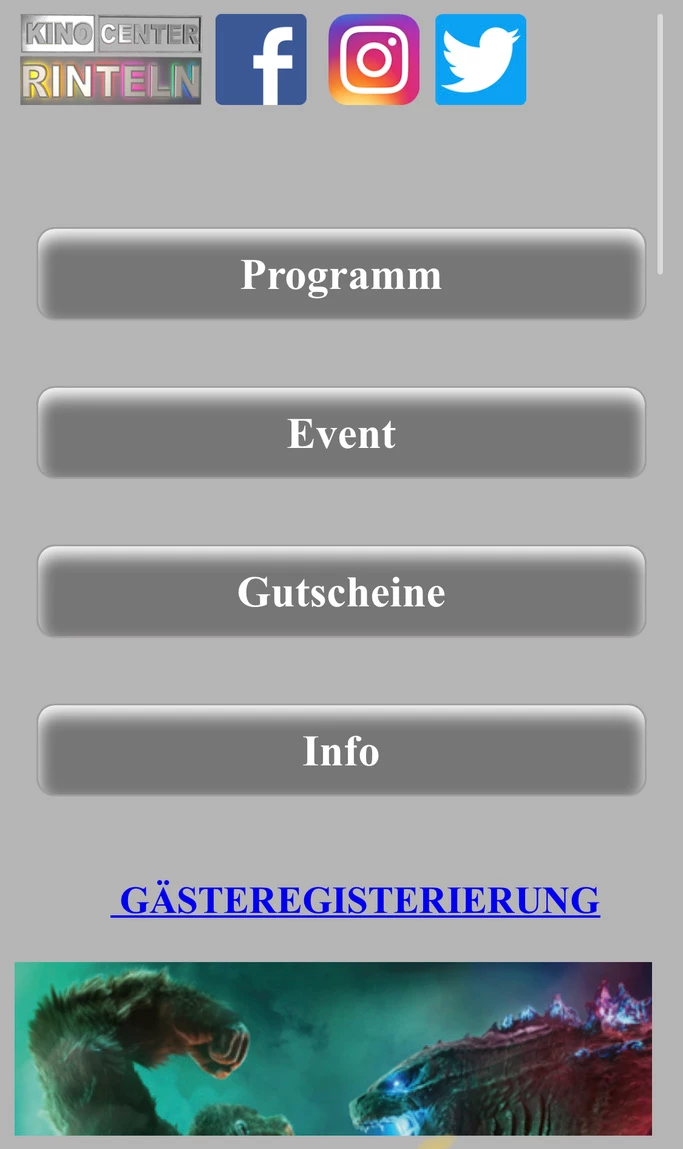Open the Godzilla vs. Kong movie banner
Viewport: 683px width, 1149px height.
pos(333,1048)
